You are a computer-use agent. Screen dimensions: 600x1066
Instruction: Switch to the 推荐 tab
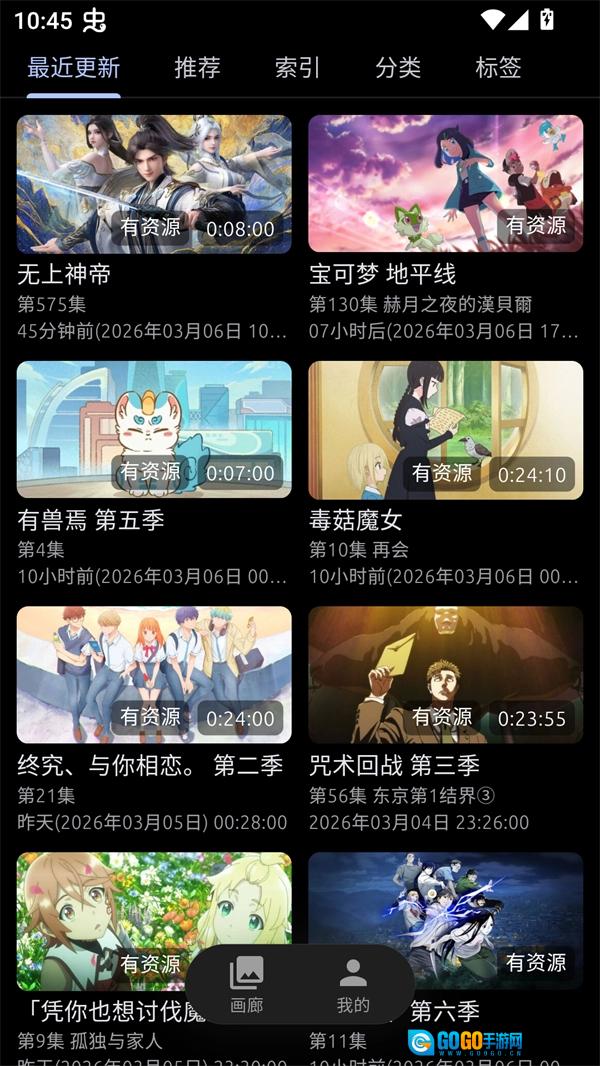click(197, 67)
